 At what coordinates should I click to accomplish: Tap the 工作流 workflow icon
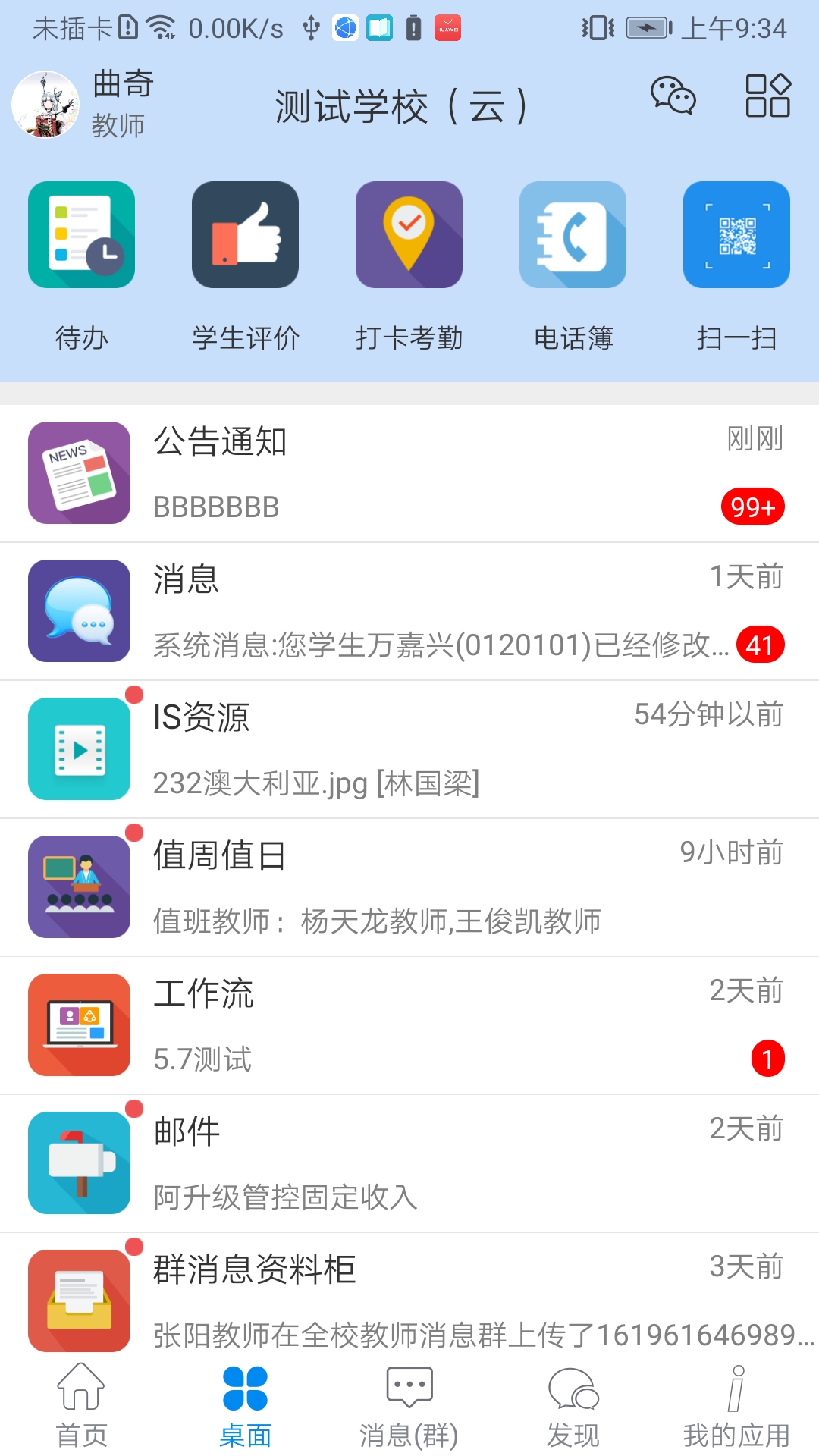tap(78, 1025)
